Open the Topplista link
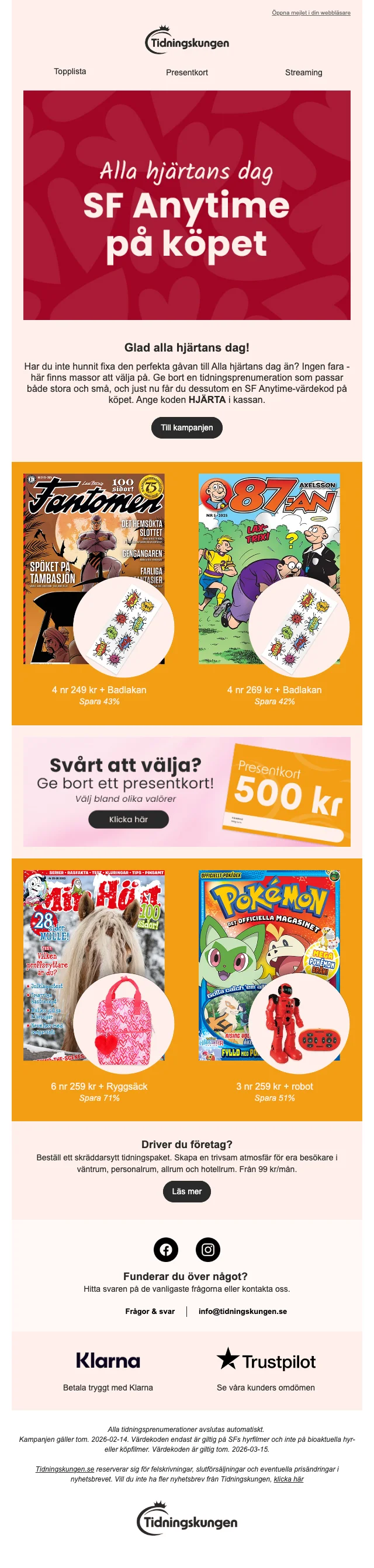This screenshot has height=1568, width=374. (70, 71)
